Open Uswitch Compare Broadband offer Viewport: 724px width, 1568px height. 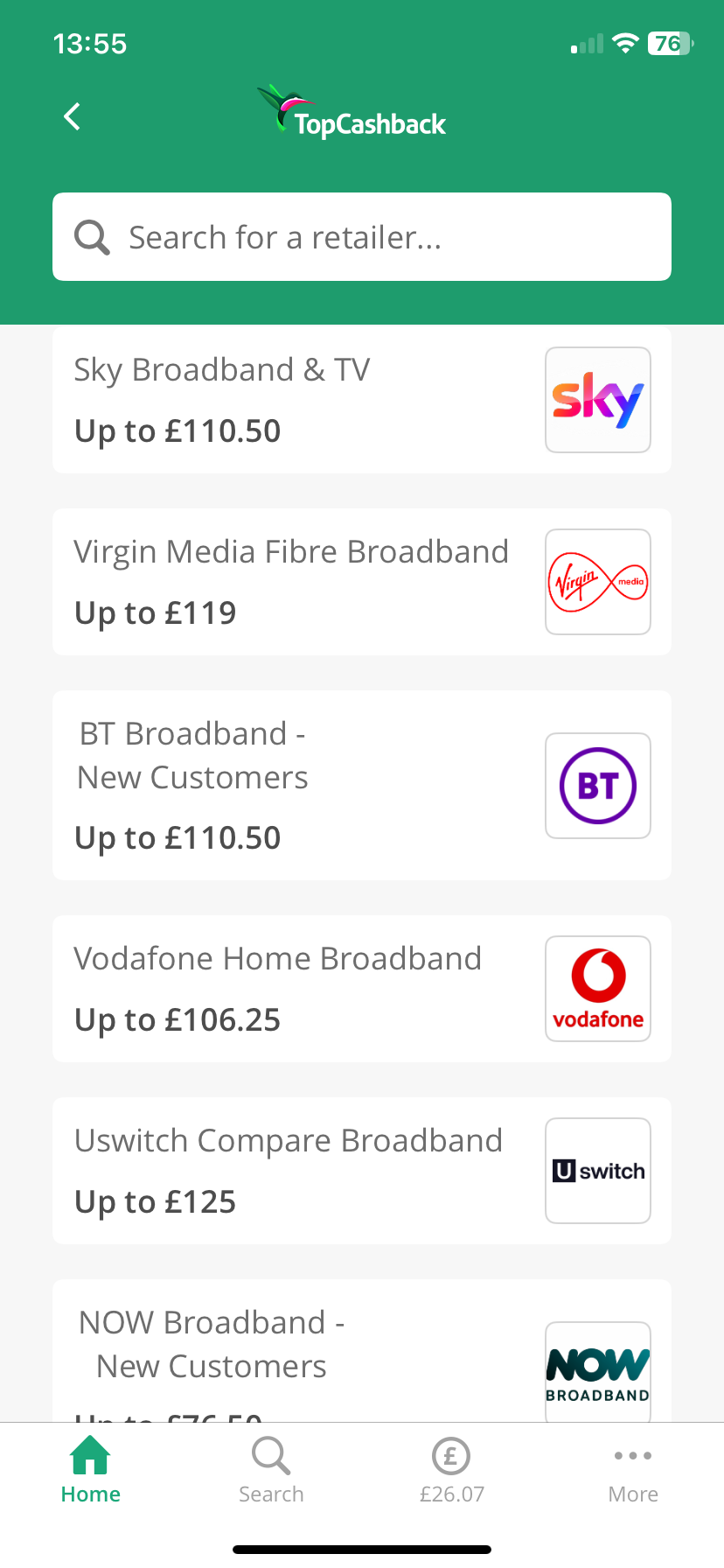[362, 1171]
